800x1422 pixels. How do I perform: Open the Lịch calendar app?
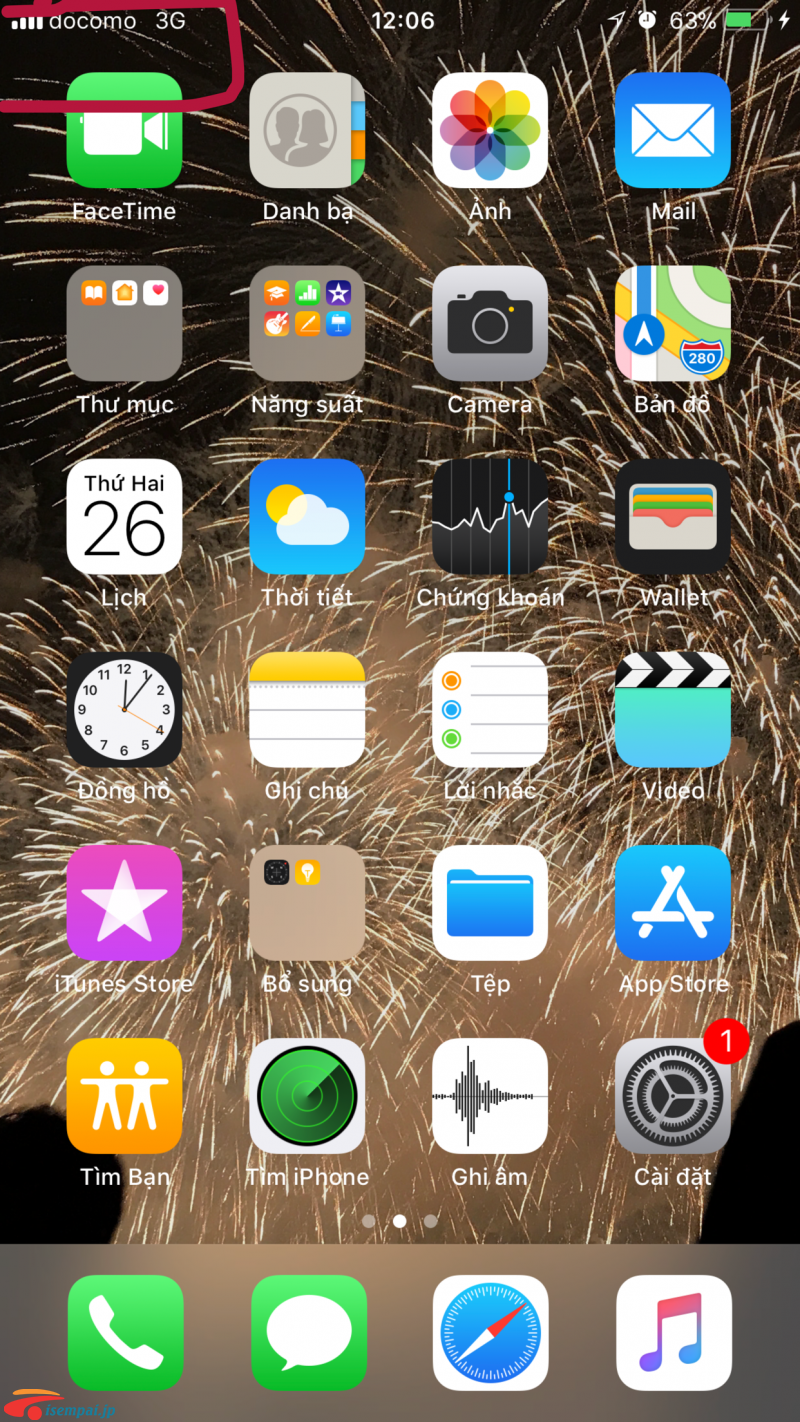[124, 517]
